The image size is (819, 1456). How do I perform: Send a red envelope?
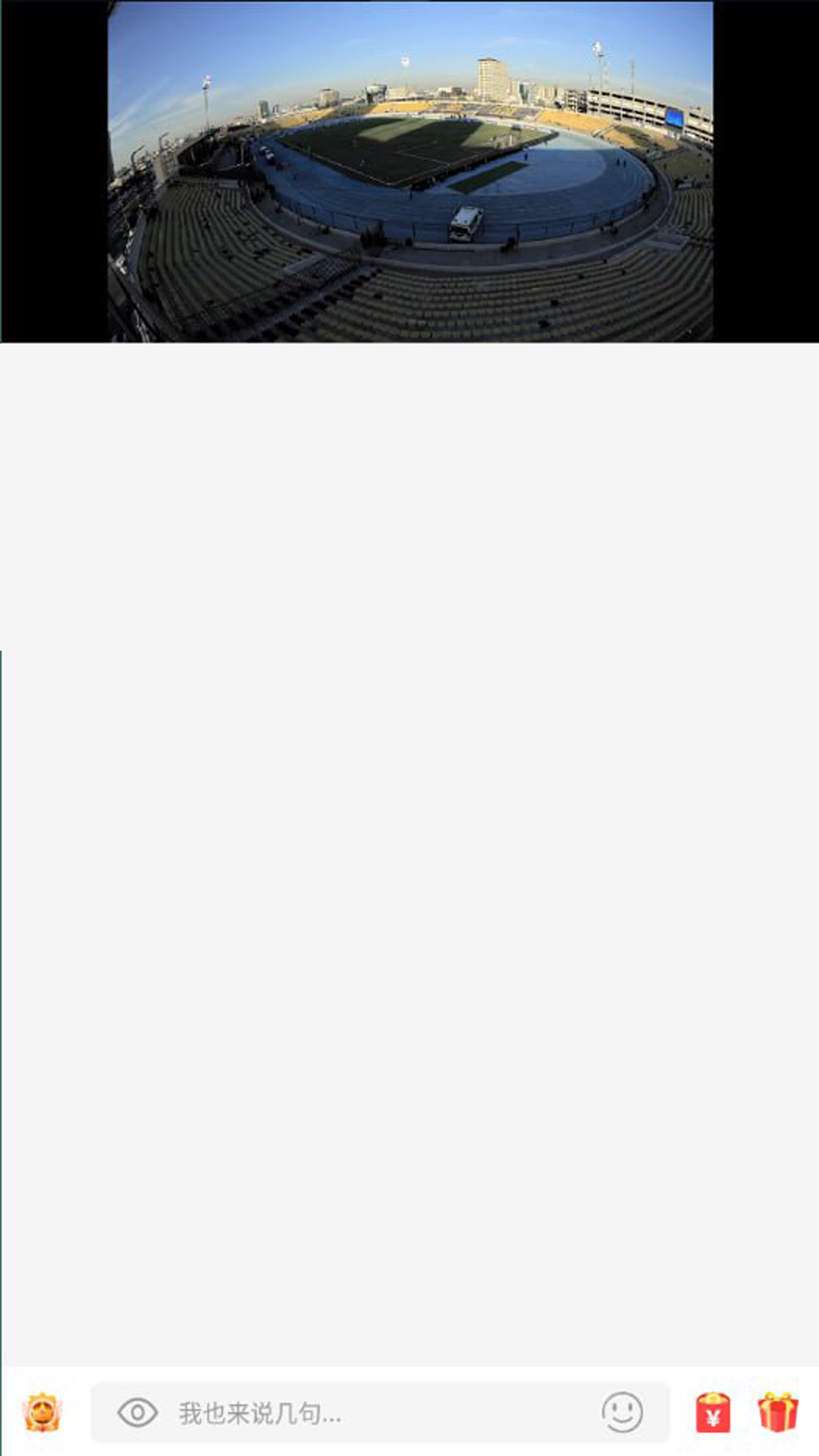(713, 1413)
